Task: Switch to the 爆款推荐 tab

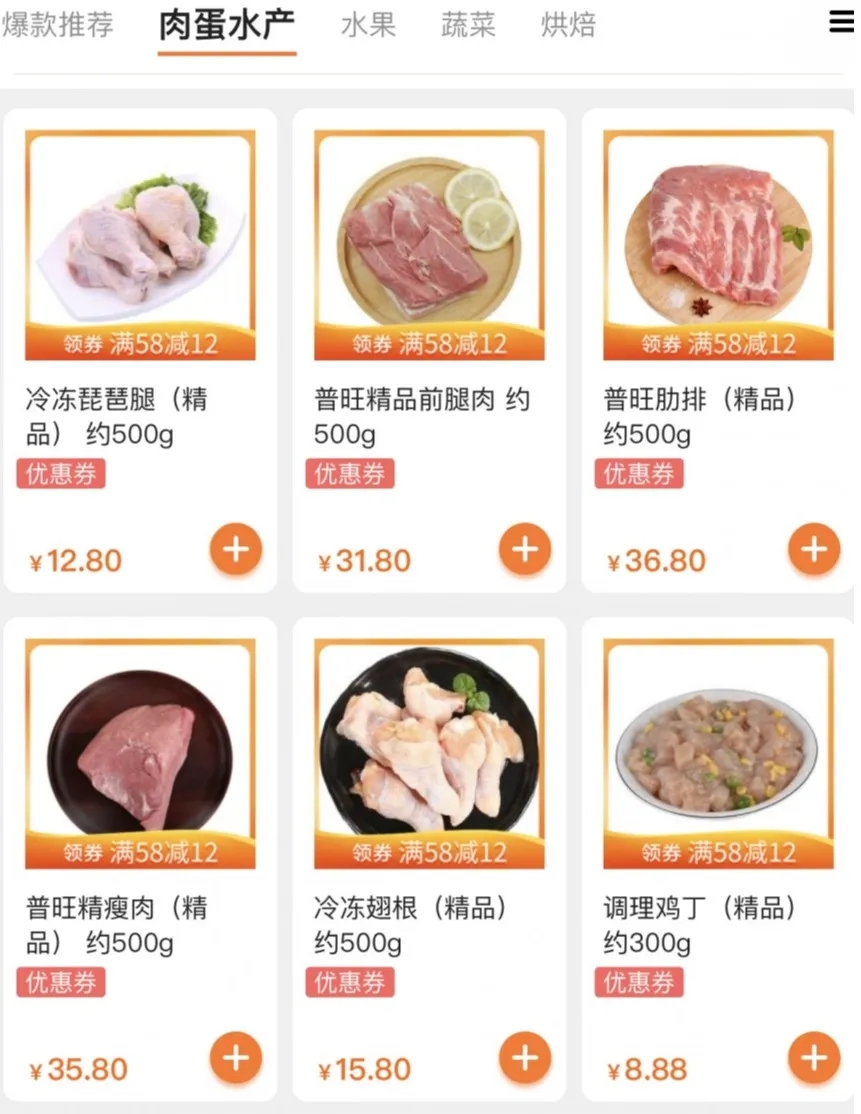Action: [x=58, y=25]
